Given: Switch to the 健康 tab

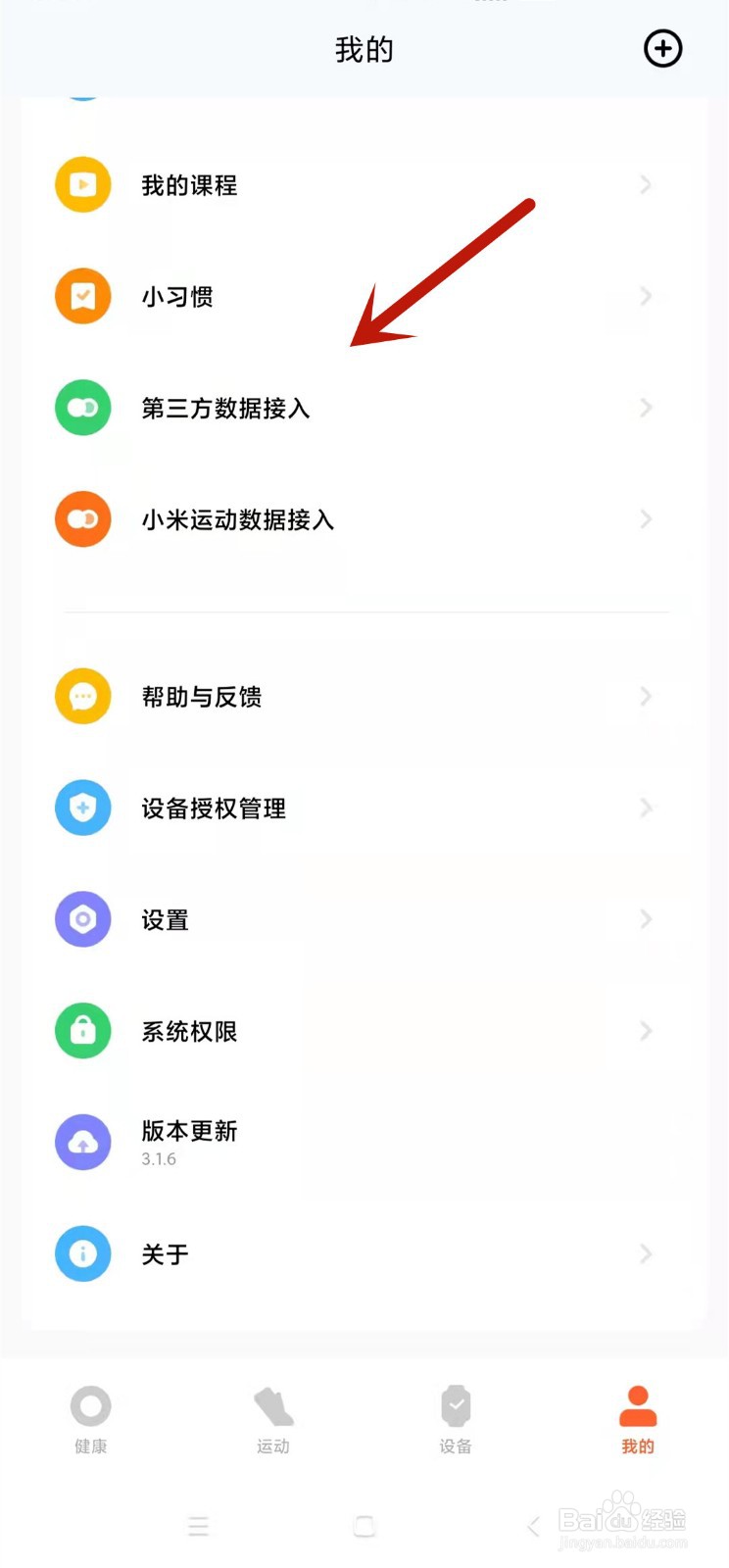Looking at the screenshot, I should tap(91, 1418).
